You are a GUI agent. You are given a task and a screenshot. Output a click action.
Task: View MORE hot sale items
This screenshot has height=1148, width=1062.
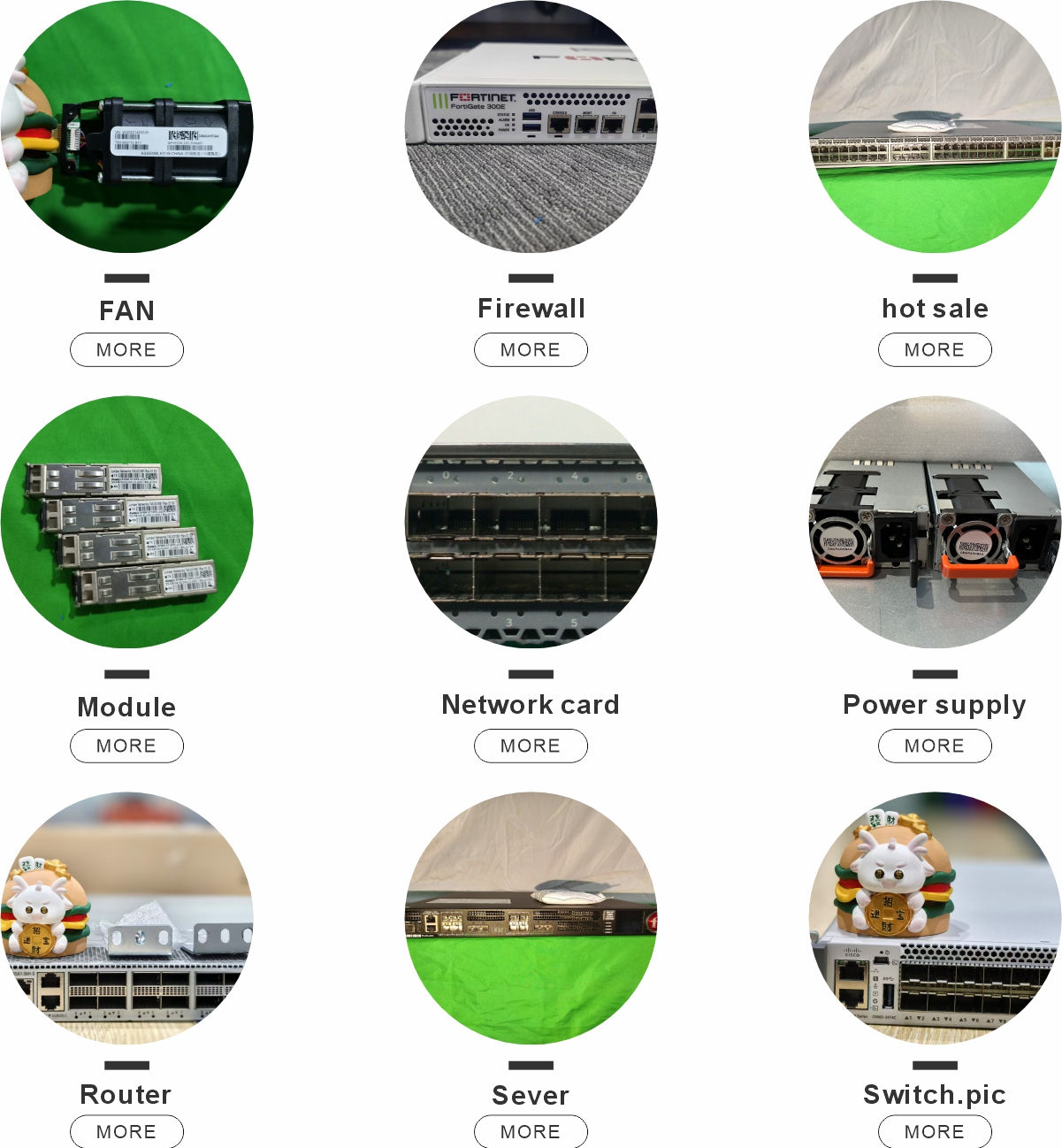tap(935, 349)
